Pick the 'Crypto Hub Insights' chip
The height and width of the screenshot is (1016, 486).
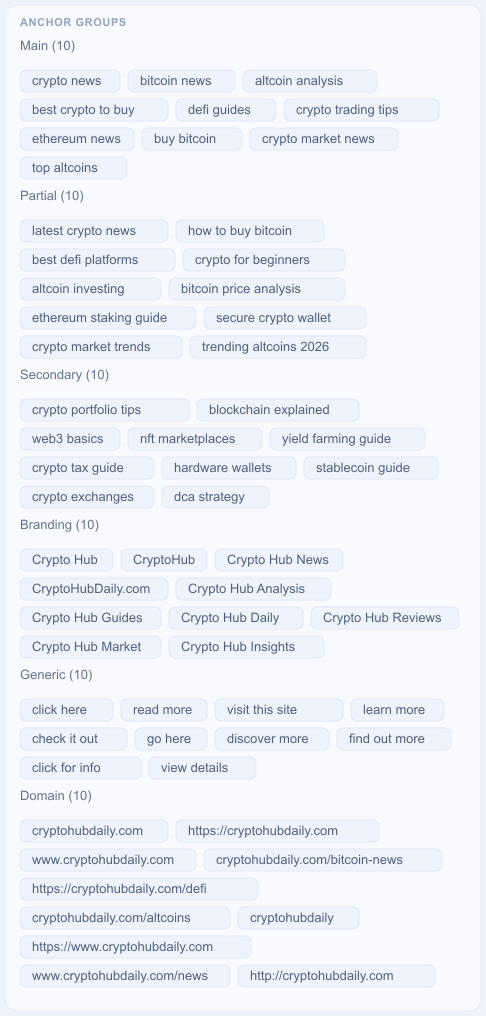(246, 647)
